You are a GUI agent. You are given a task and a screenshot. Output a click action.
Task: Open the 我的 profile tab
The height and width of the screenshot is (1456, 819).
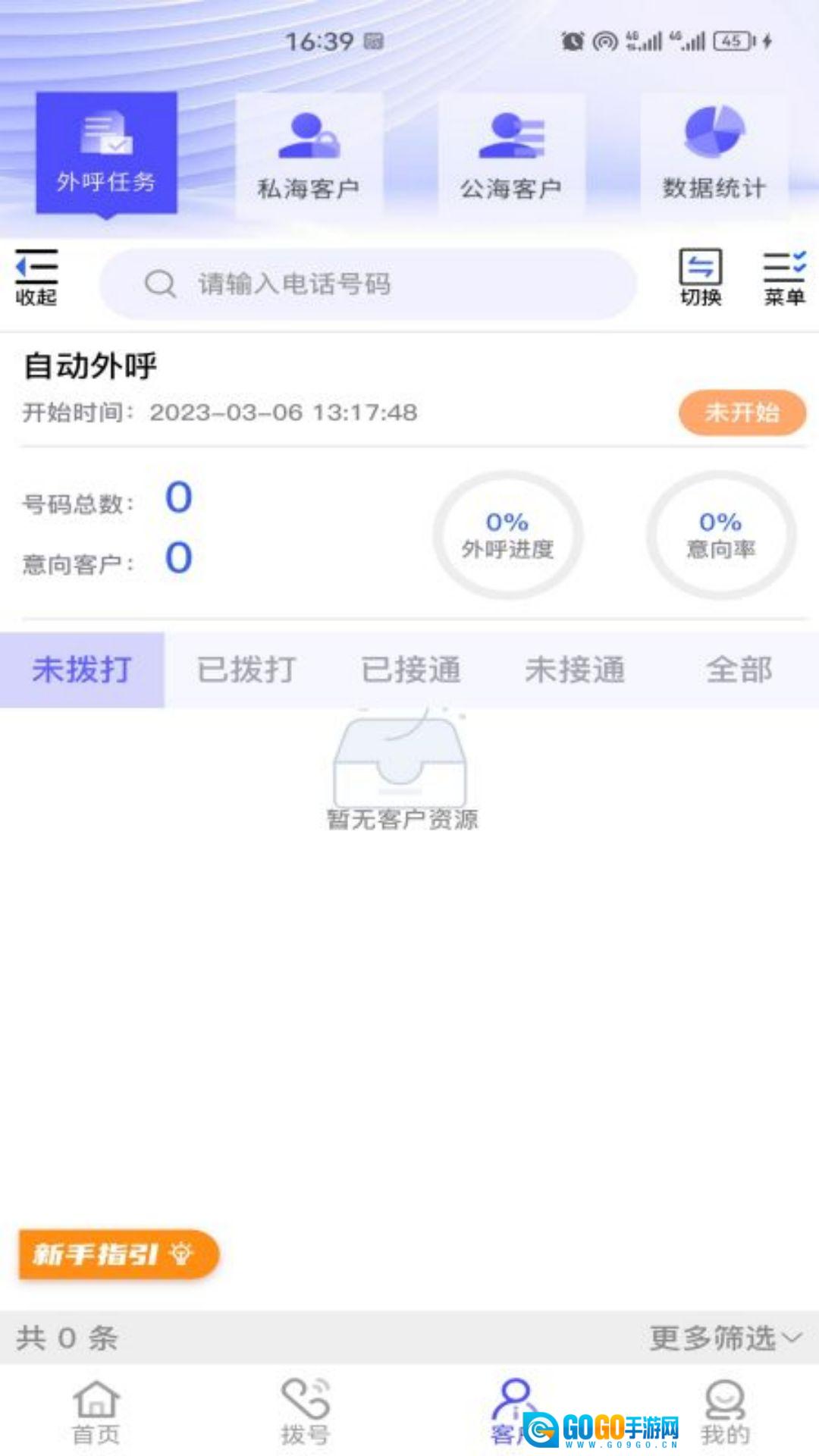click(725, 1412)
